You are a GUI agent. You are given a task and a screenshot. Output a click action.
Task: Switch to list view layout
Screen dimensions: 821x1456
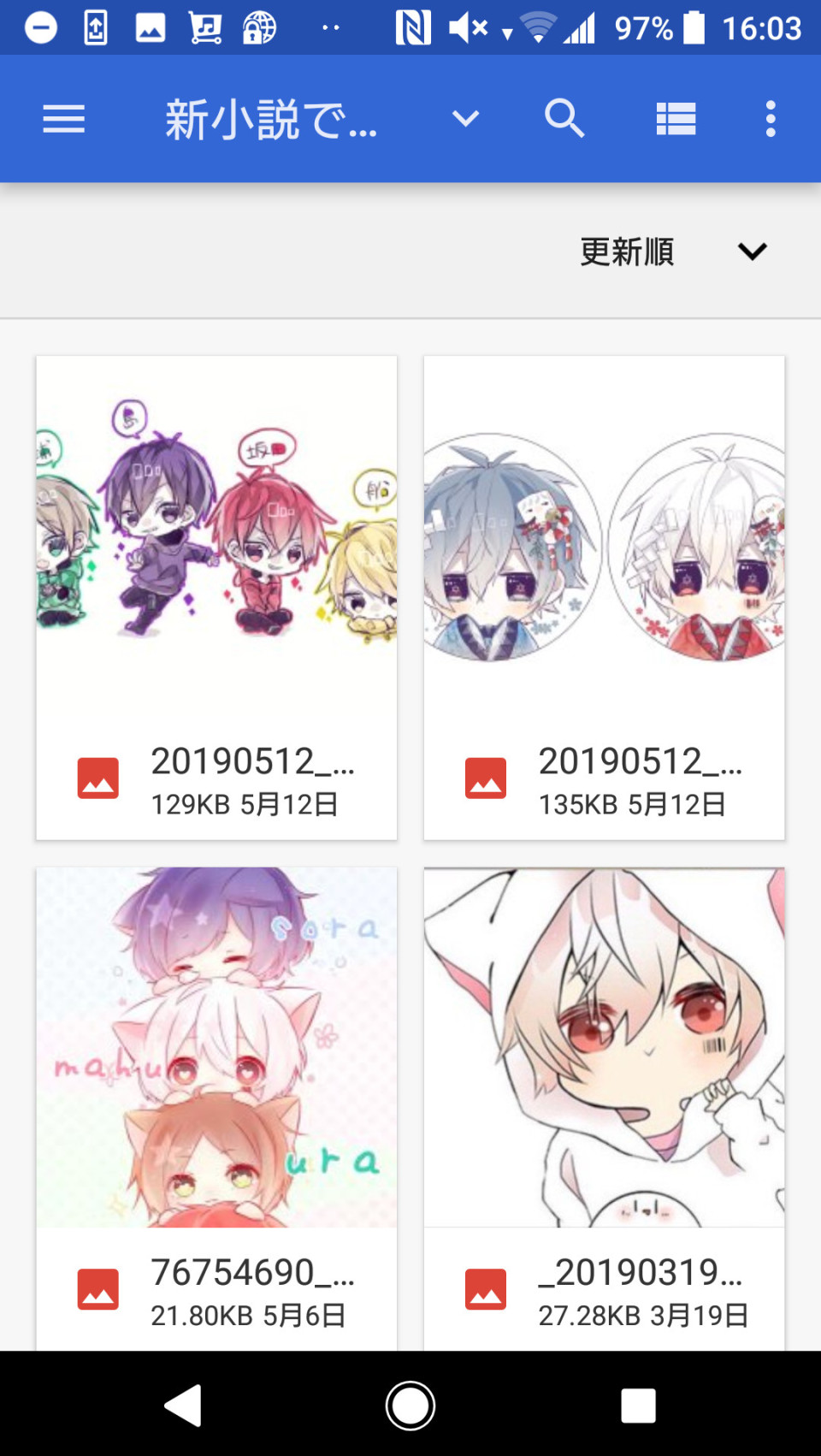(x=676, y=119)
